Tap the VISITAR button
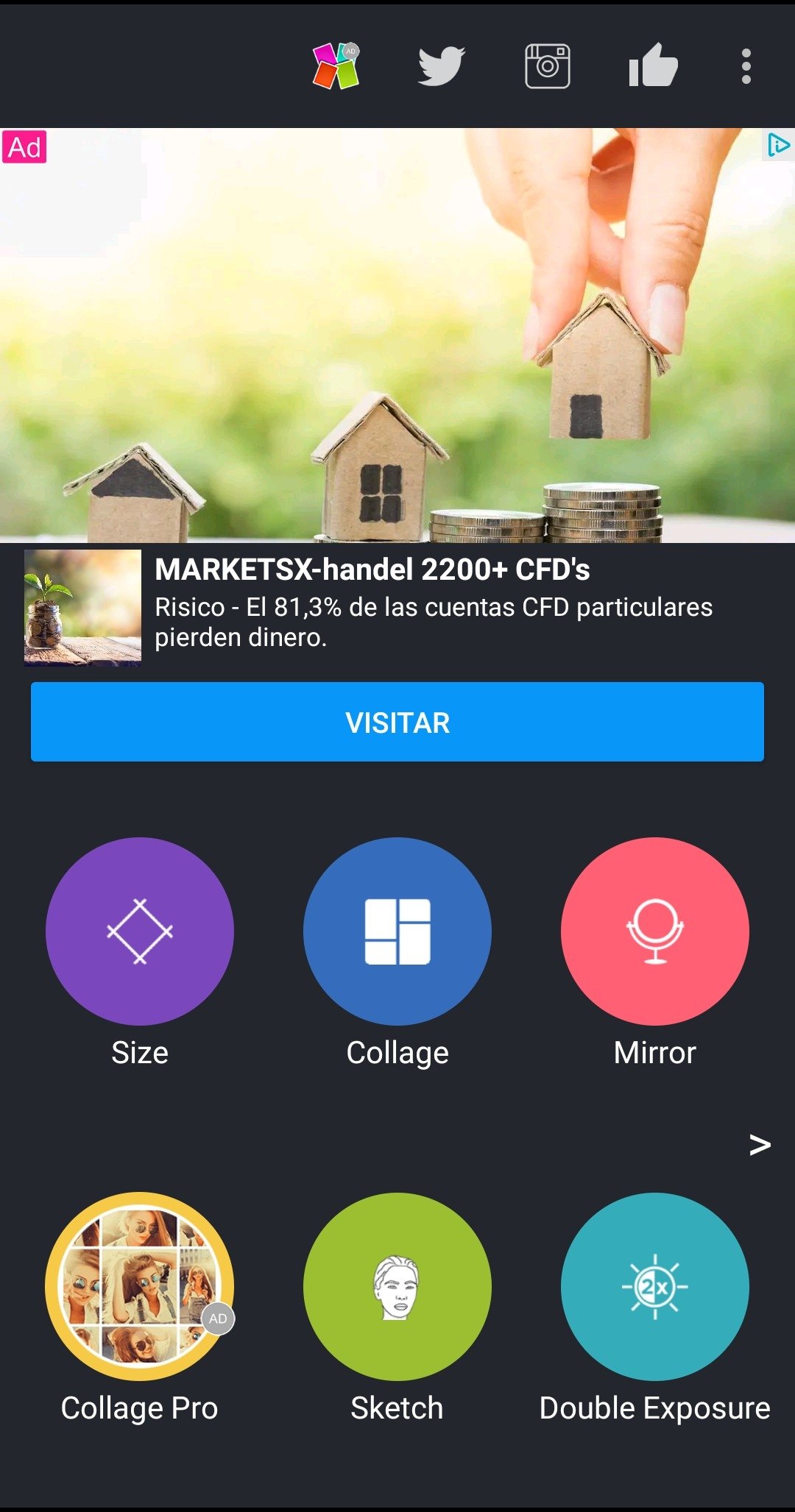This screenshot has width=795, height=1512. point(397,722)
